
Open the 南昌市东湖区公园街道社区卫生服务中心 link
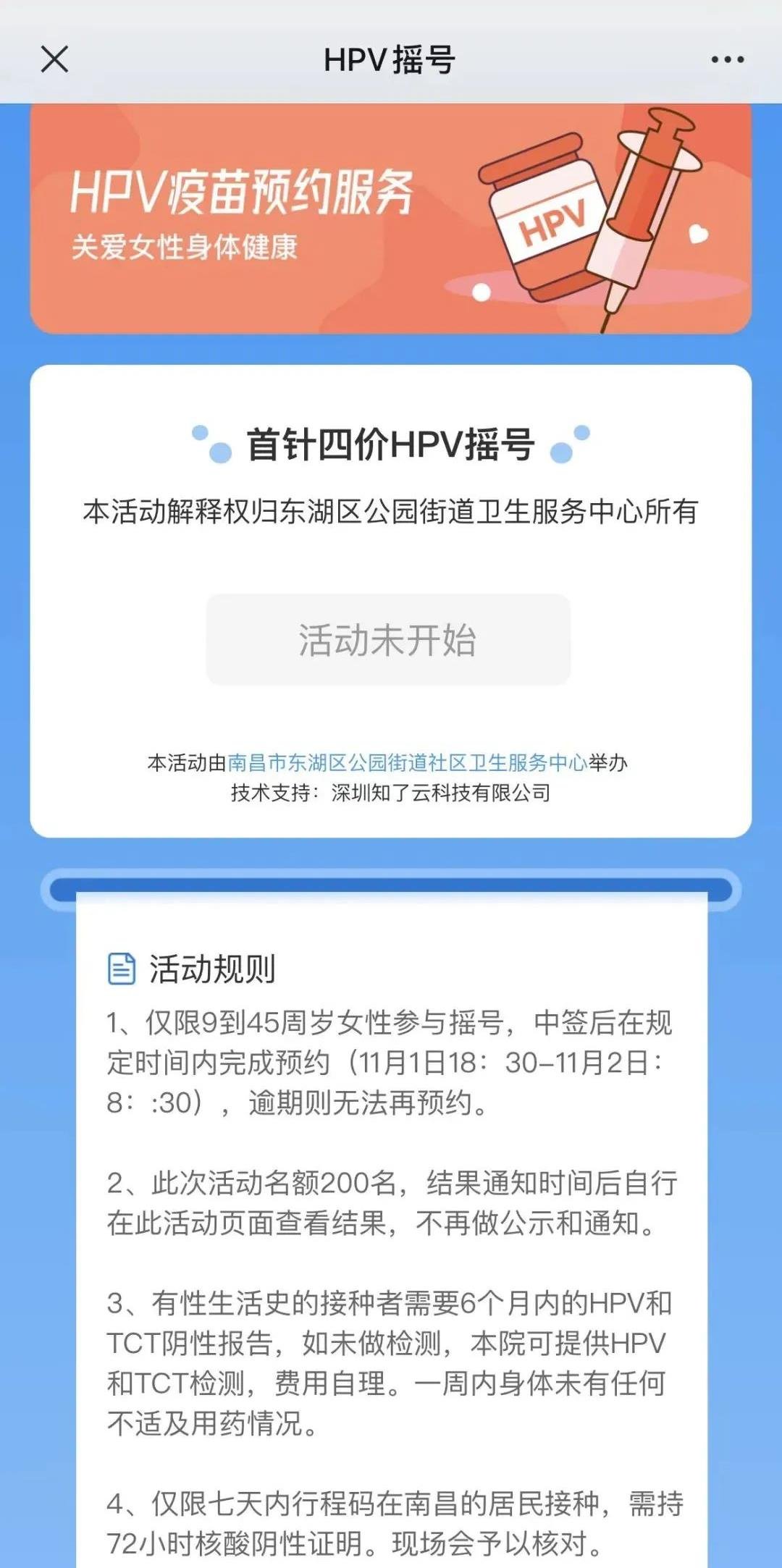[407, 762]
